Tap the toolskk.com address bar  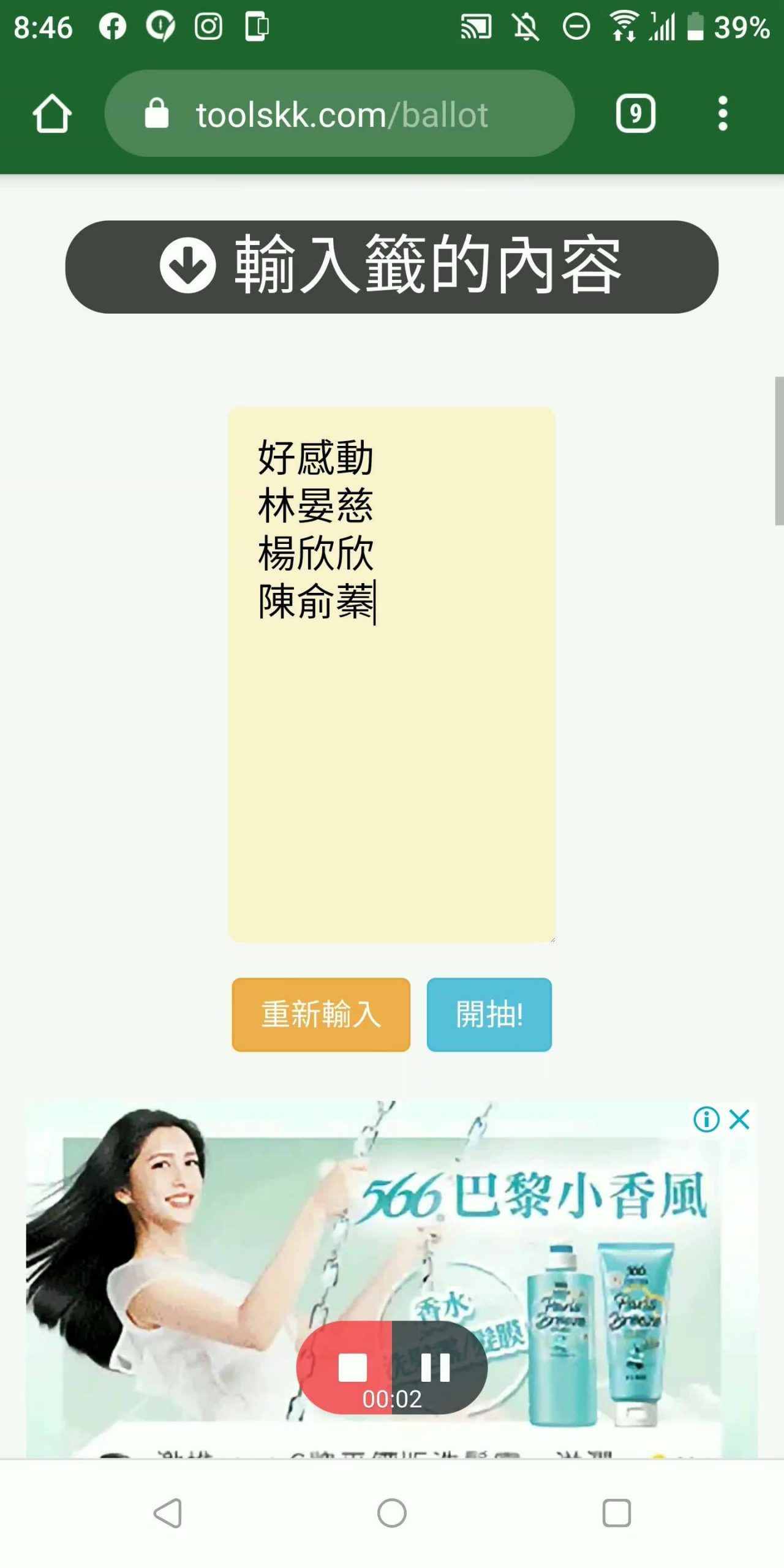340,114
